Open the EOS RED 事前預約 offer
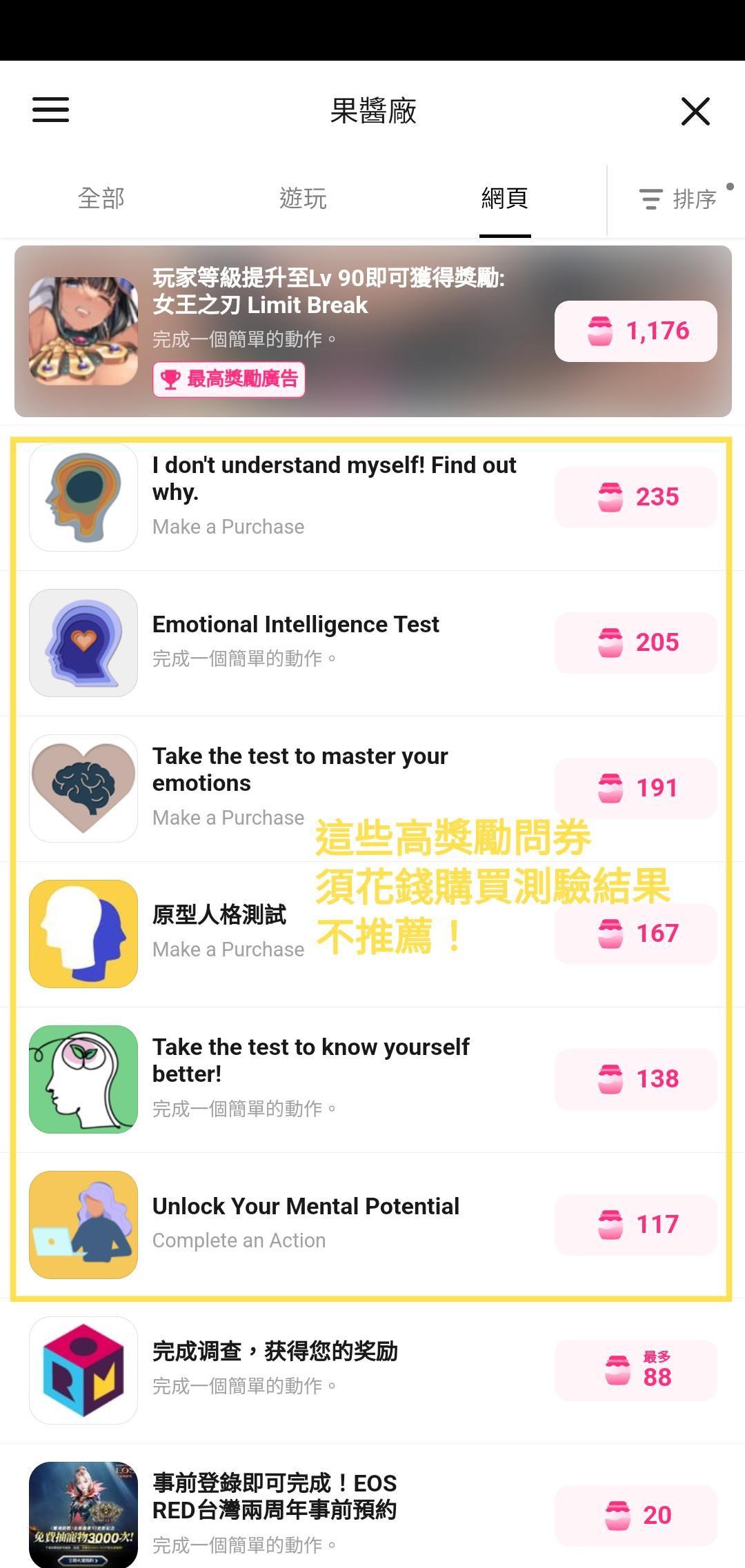Screen dimensions: 745x1568 (372, 1510)
